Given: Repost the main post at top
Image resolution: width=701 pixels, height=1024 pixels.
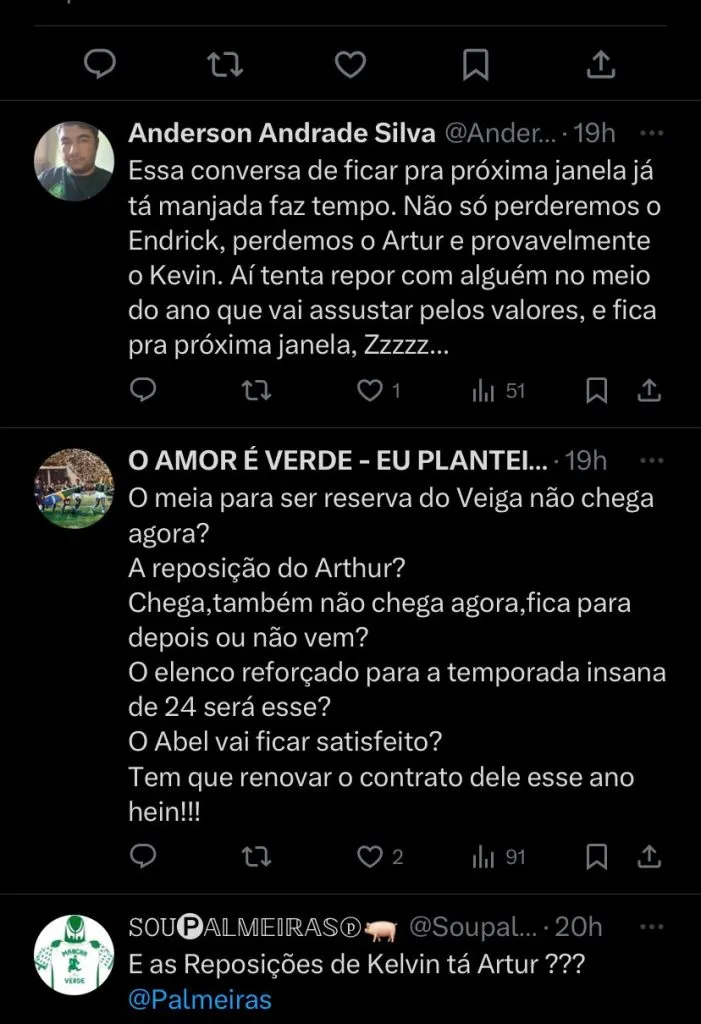Looking at the screenshot, I should tap(224, 65).
